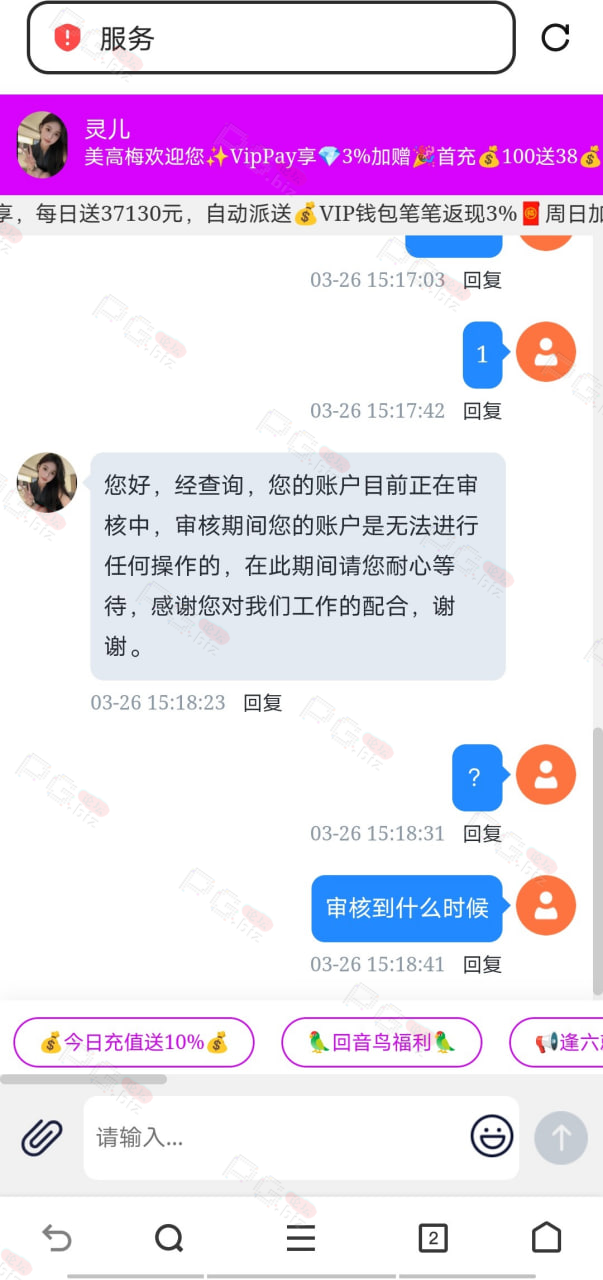Send the message with arrow button
This screenshot has width=603, height=1280.
coord(561,1137)
